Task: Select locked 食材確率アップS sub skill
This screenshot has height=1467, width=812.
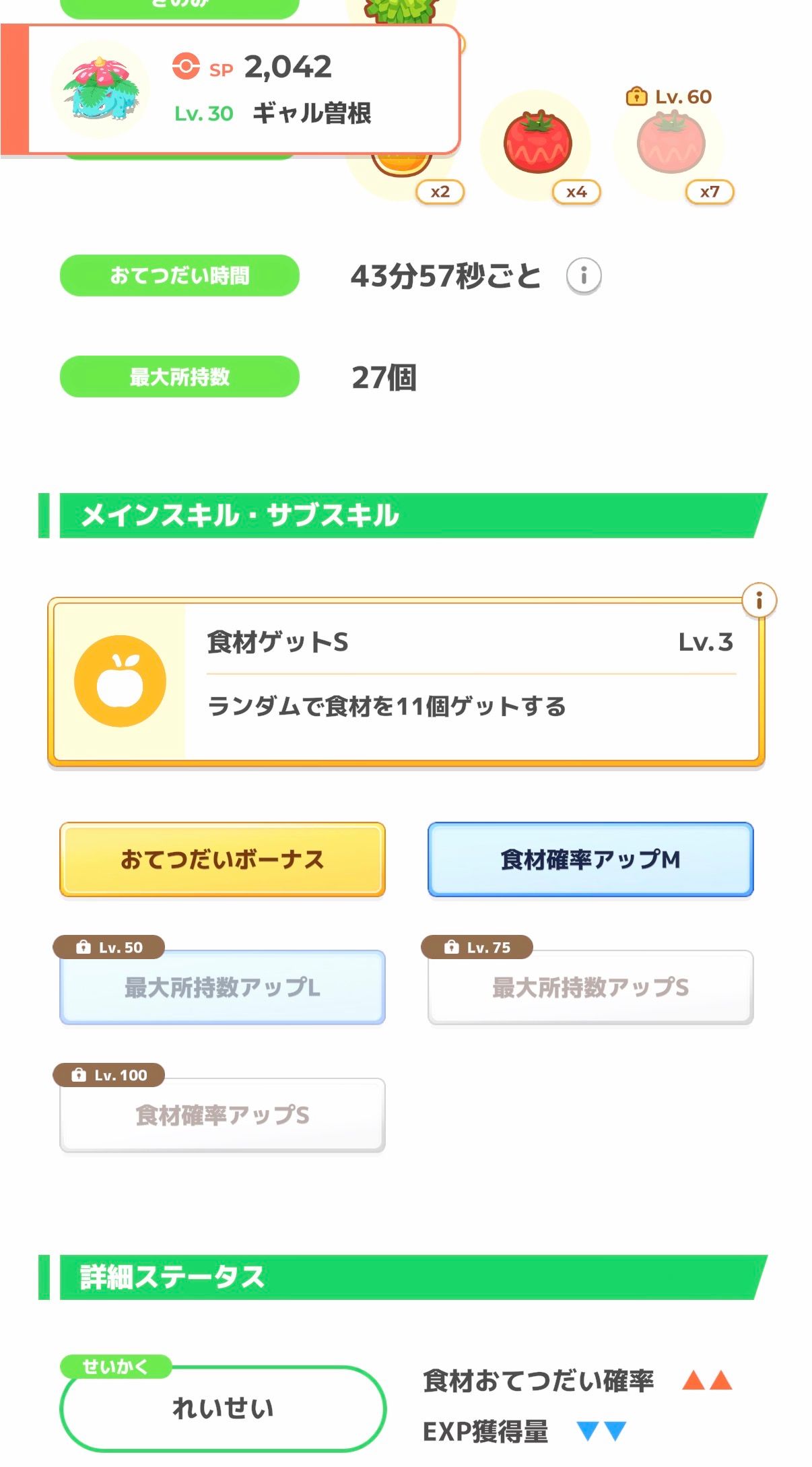Action: tap(222, 1115)
